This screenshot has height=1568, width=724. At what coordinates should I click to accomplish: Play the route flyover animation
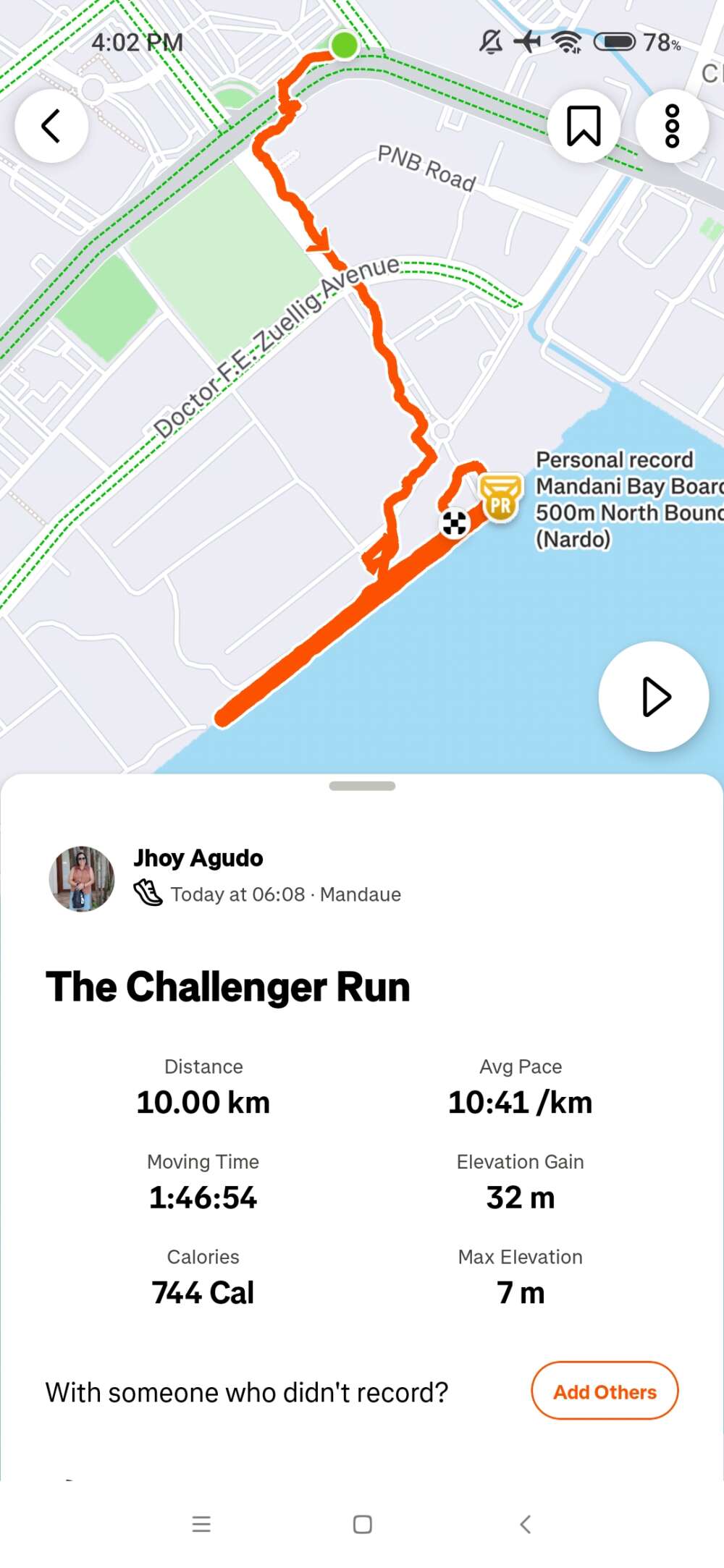click(652, 696)
